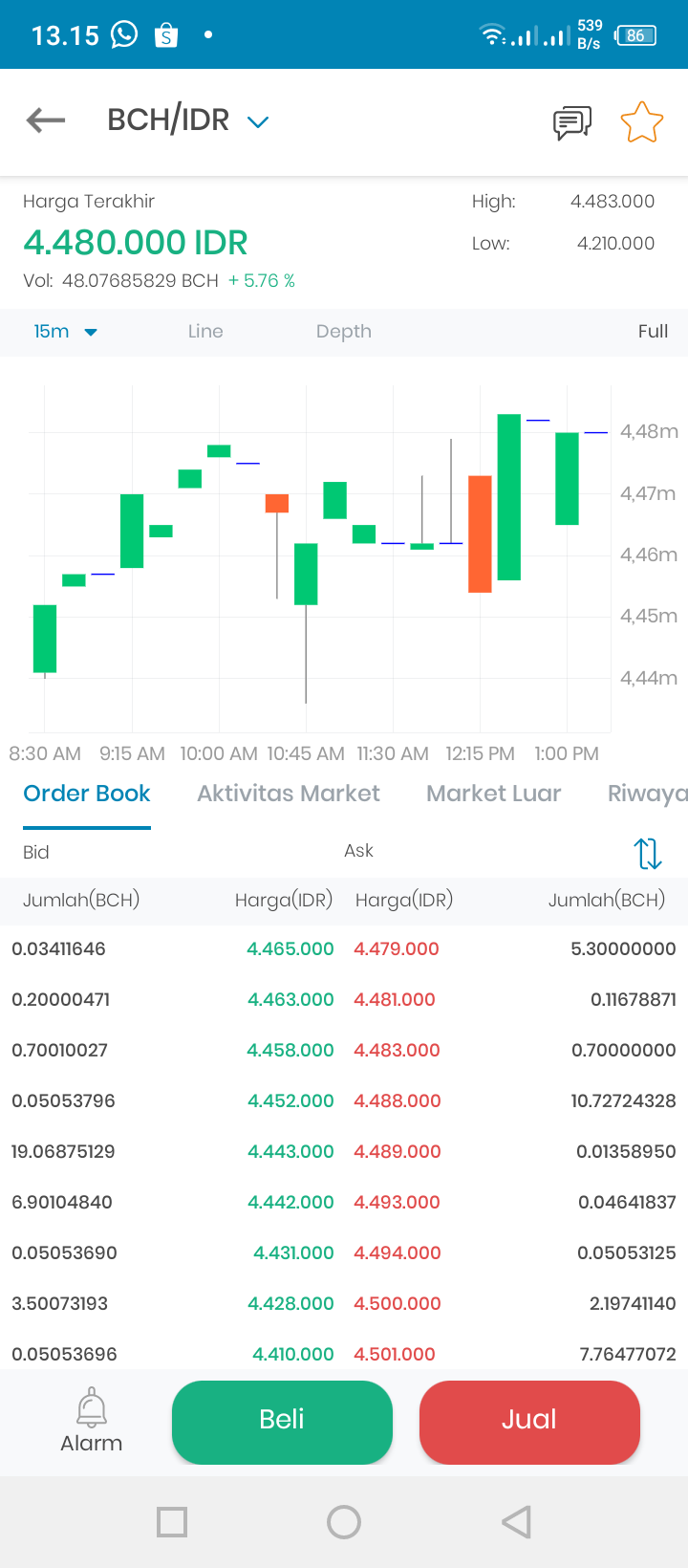Screen dimensions: 688x1568
Task: Select the Order Book tab
Action: click(x=87, y=794)
